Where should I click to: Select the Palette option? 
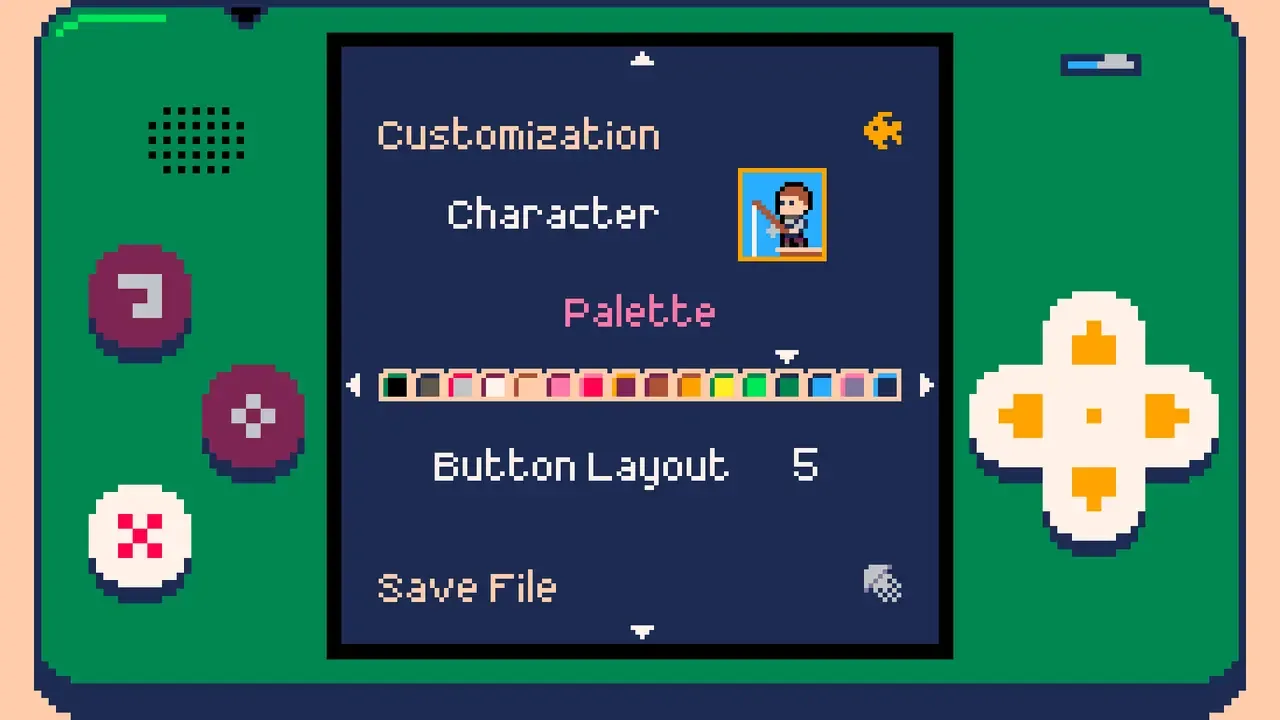639,312
